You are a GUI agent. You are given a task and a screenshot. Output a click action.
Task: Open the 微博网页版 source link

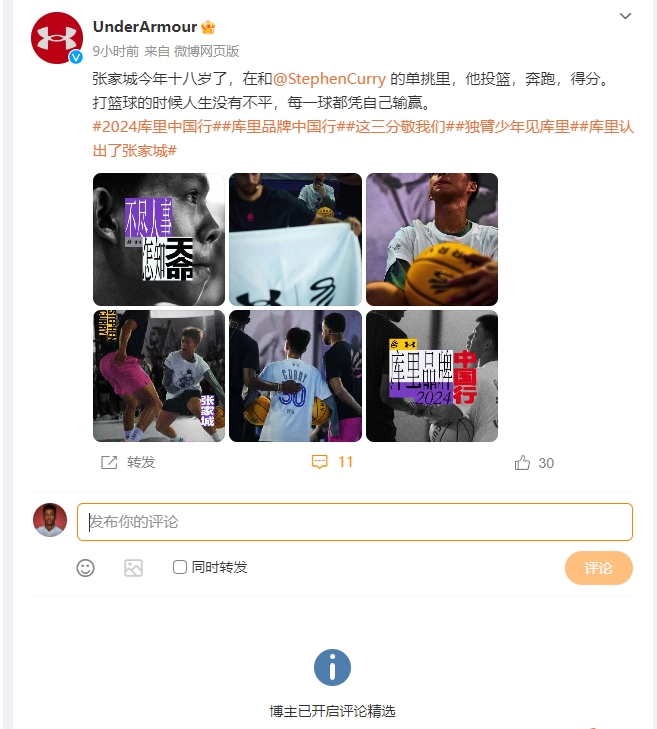click(206, 51)
